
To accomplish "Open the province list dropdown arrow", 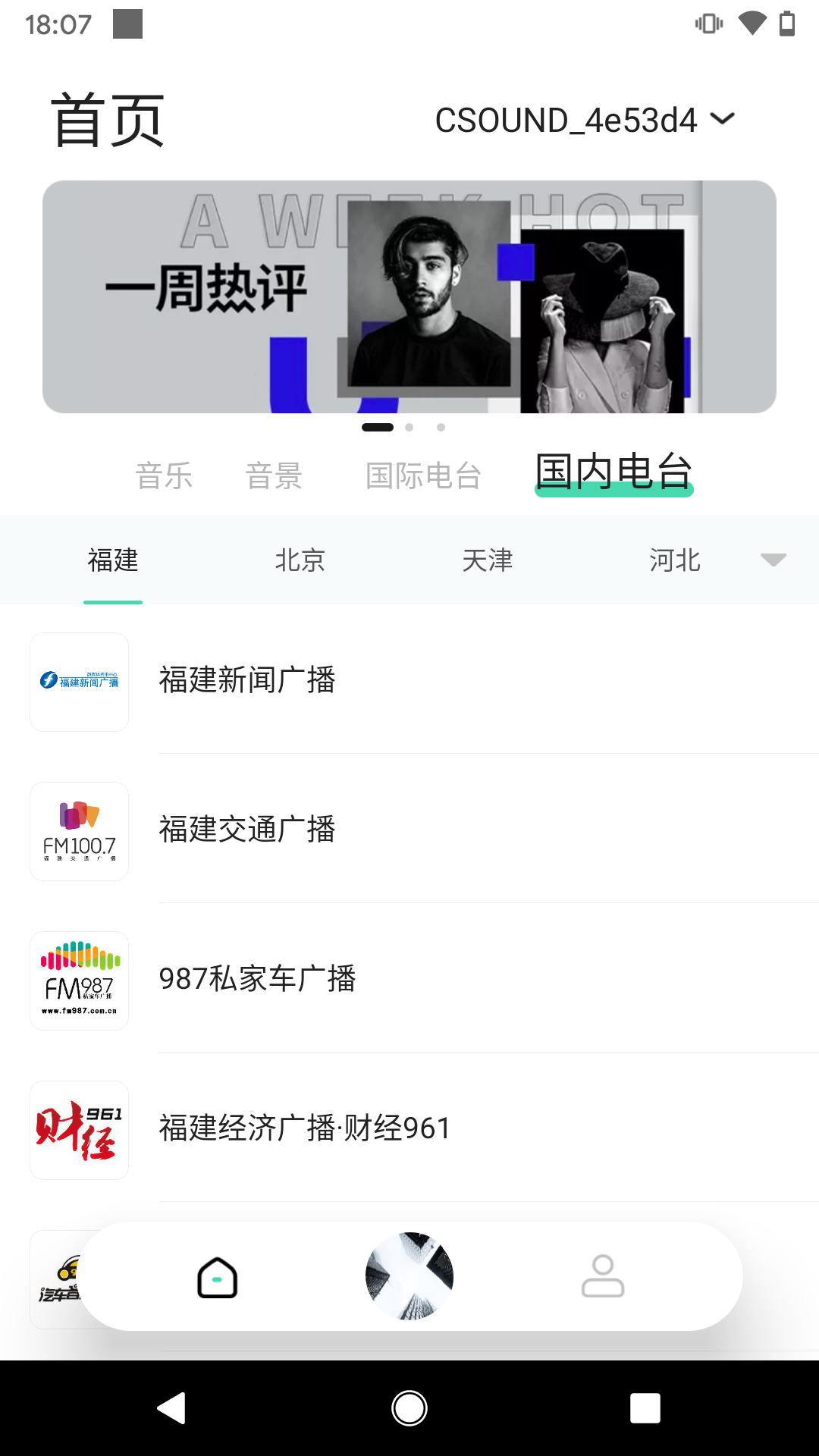I will 772,560.
